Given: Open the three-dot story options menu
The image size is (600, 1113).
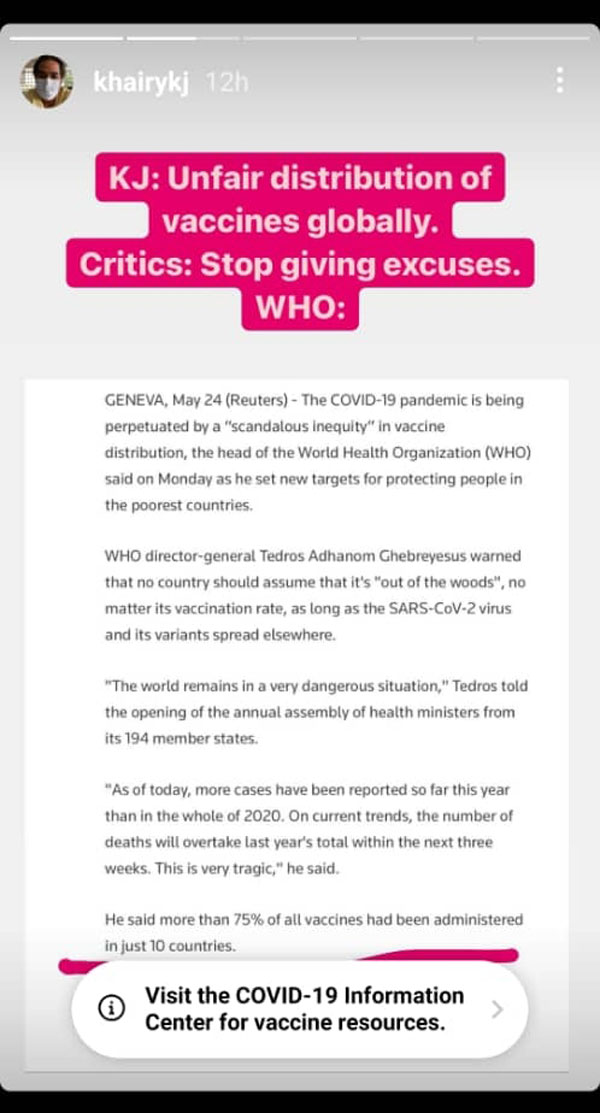Looking at the screenshot, I should pyautogui.click(x=560, y=81).
